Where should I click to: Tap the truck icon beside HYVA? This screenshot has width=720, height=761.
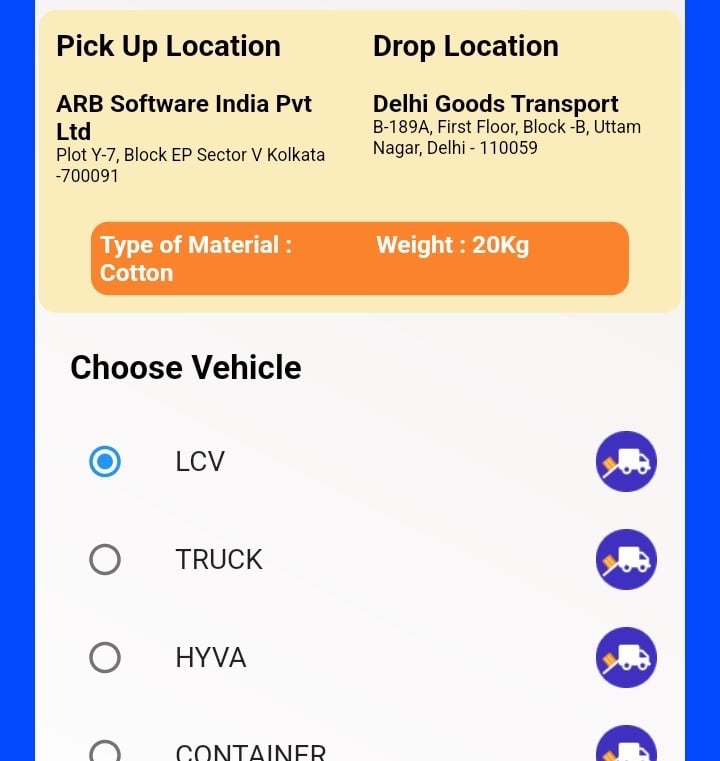click(626, 657)
